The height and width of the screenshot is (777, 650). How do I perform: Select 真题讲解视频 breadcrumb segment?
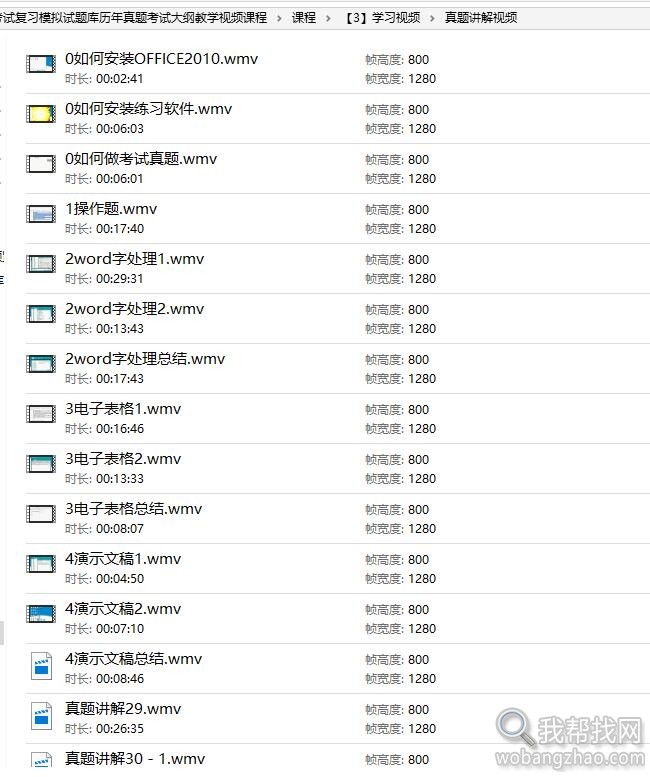[481, 18]
